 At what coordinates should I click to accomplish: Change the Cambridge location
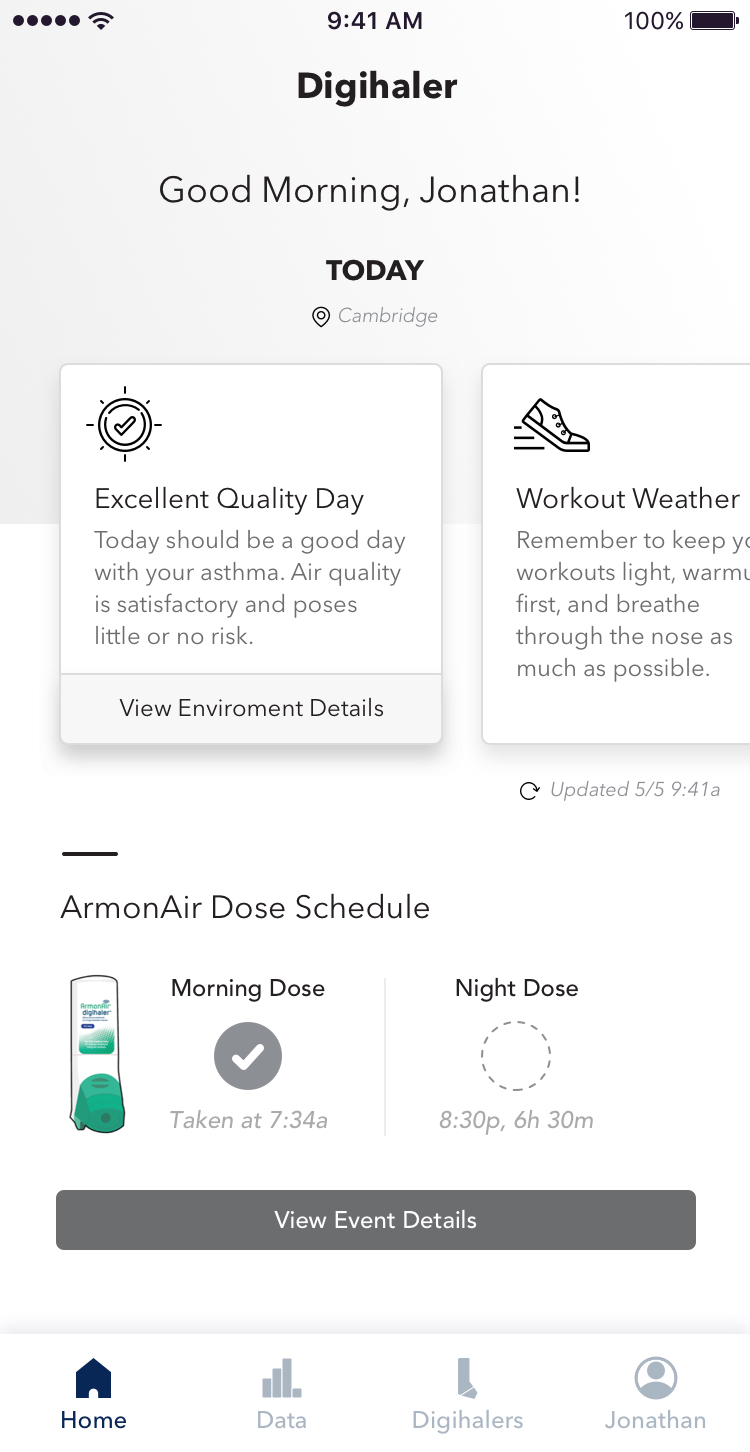375,316
